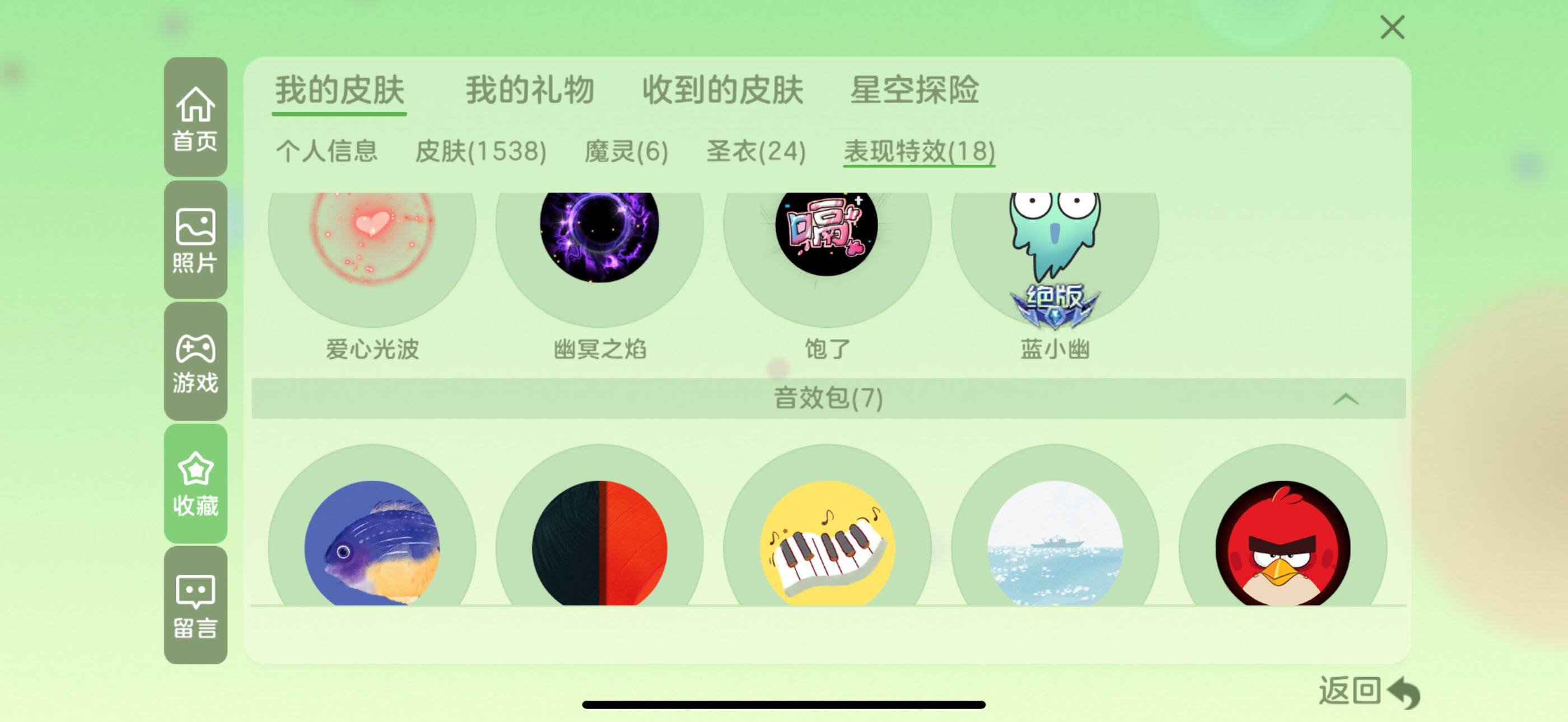Show the 个人信息 sub-tab

(327, 151)
